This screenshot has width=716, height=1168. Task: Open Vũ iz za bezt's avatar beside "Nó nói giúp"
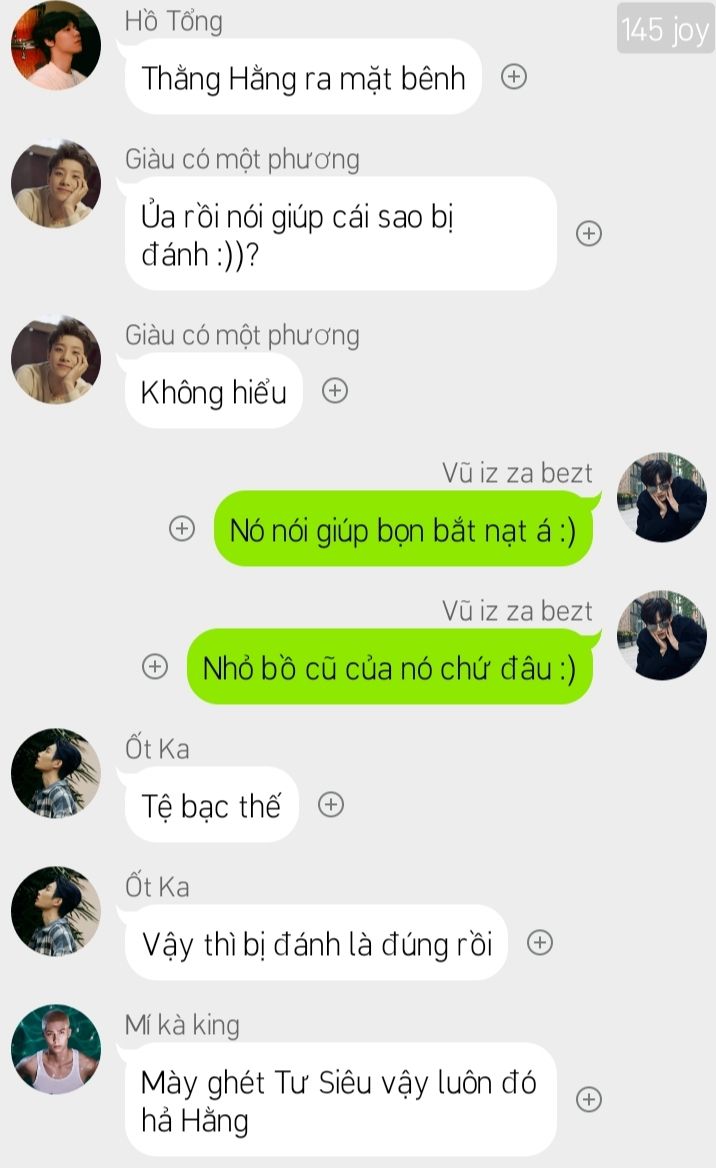[662, 497]
